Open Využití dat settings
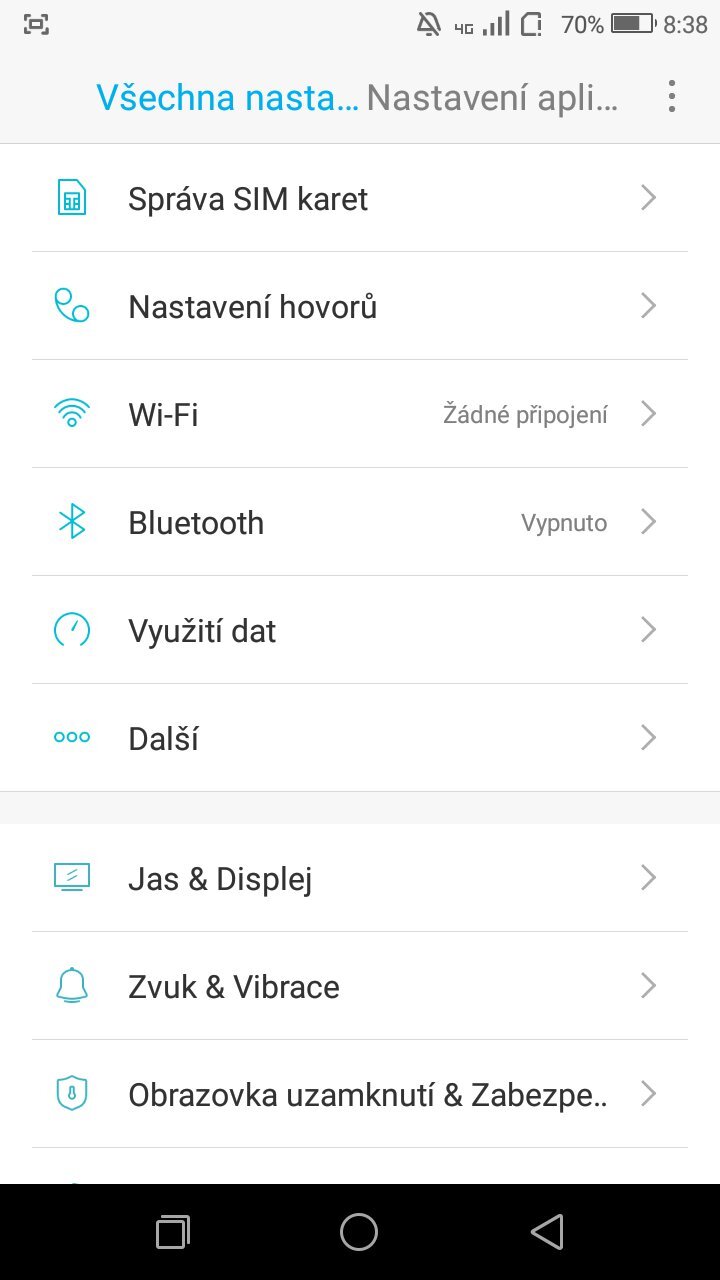This screenshot has height=1280, width=720. coord(360,629)
